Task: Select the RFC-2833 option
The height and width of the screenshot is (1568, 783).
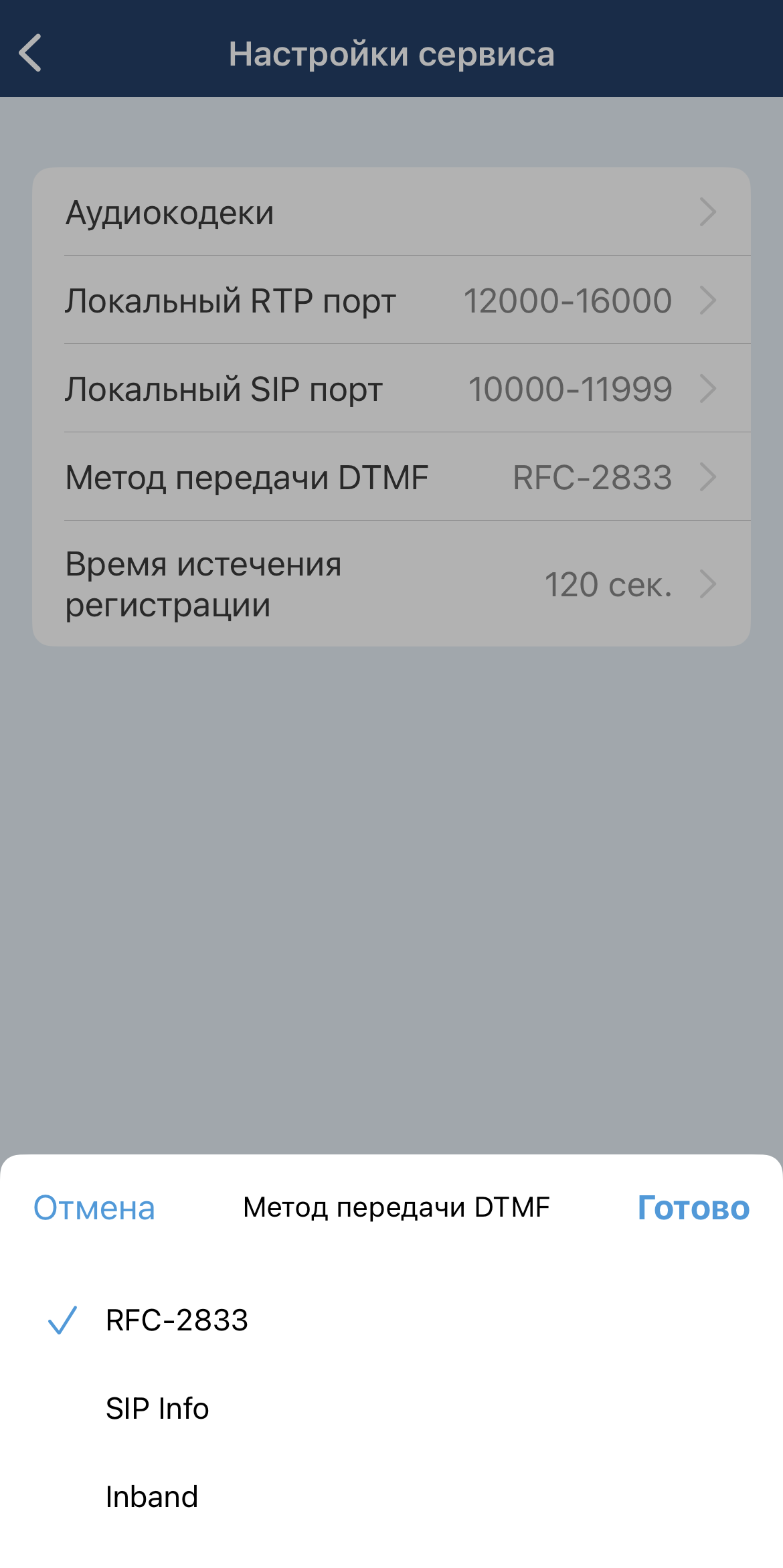Action: [177, 1320]
